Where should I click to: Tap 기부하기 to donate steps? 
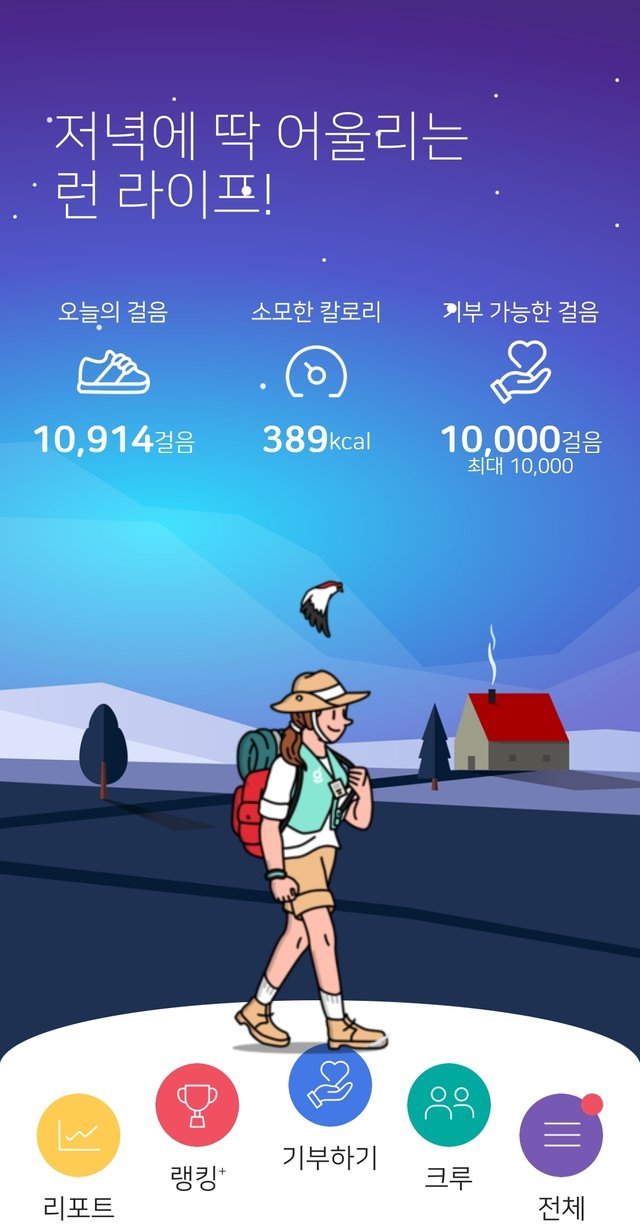click(329, 1086)
